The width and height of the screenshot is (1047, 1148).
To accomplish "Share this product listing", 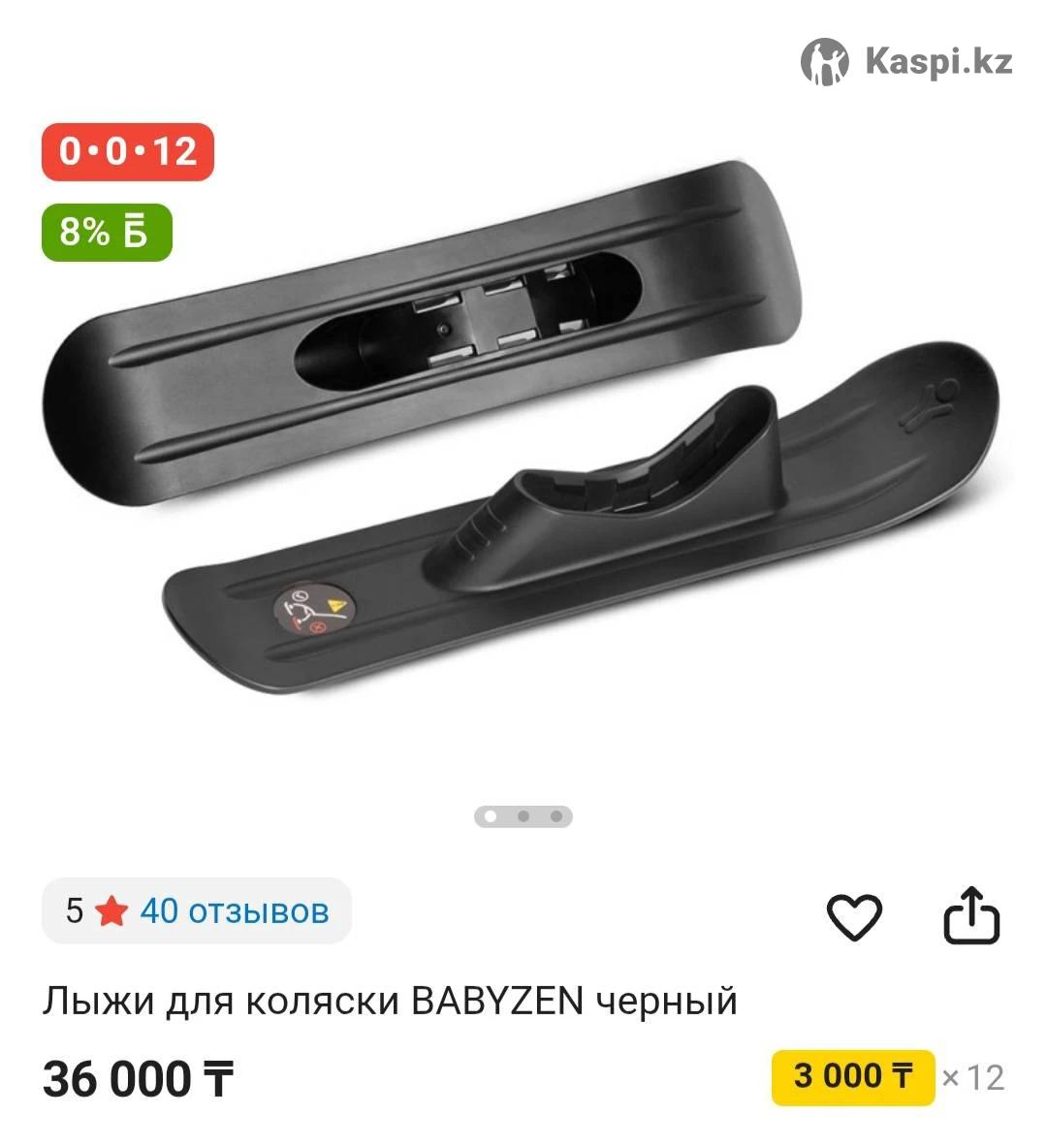I will tap(971, 914).
